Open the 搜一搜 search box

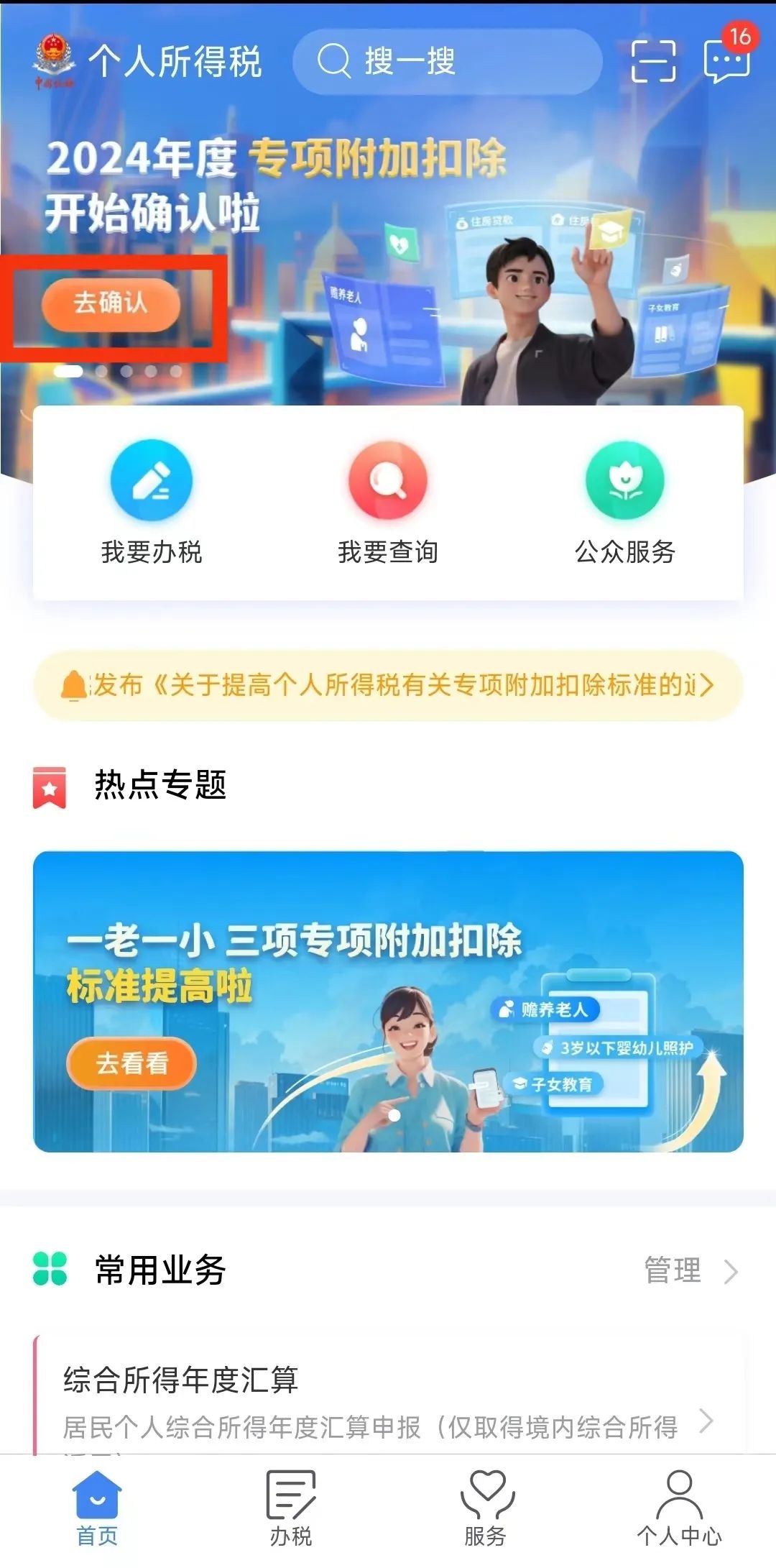pos(447,62)
